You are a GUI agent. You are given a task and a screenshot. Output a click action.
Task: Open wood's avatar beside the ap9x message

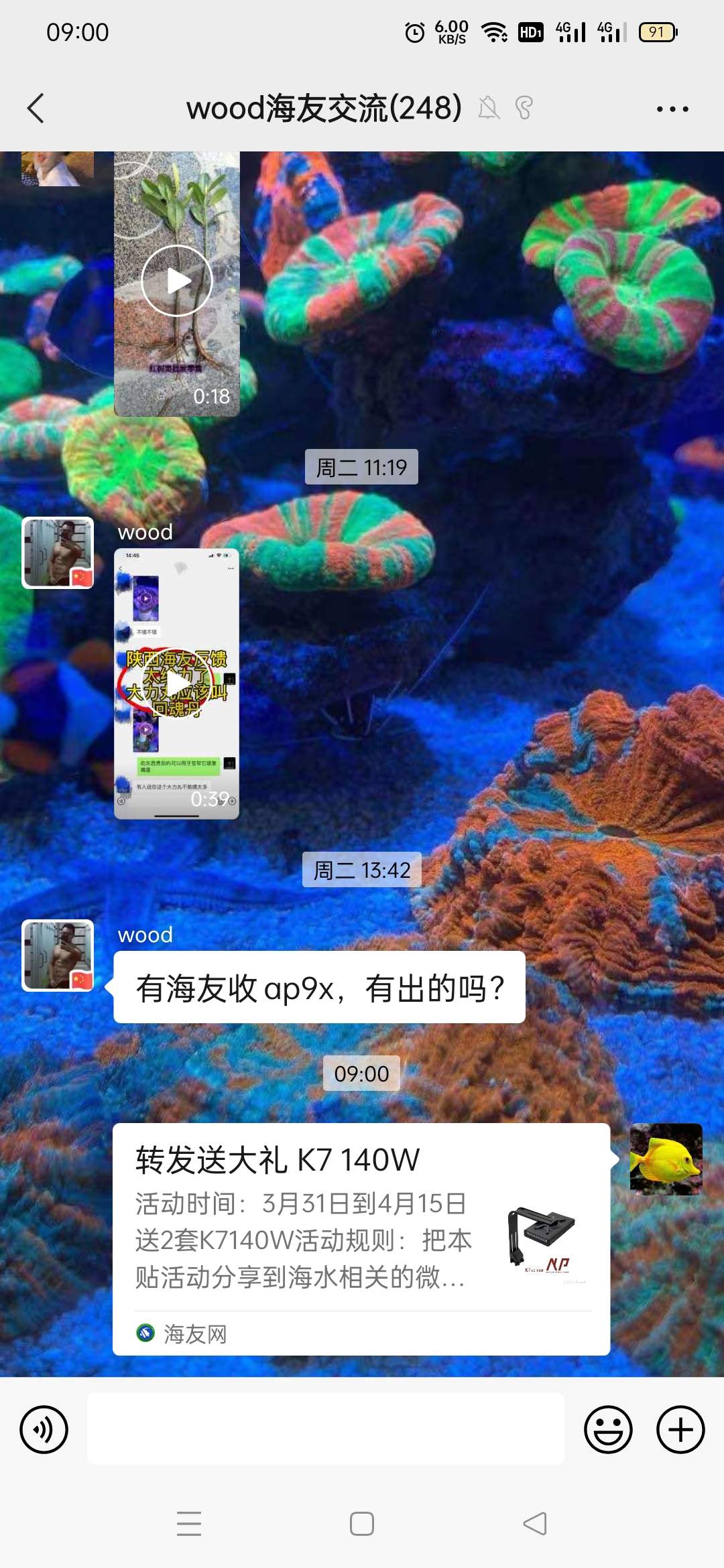58,956
